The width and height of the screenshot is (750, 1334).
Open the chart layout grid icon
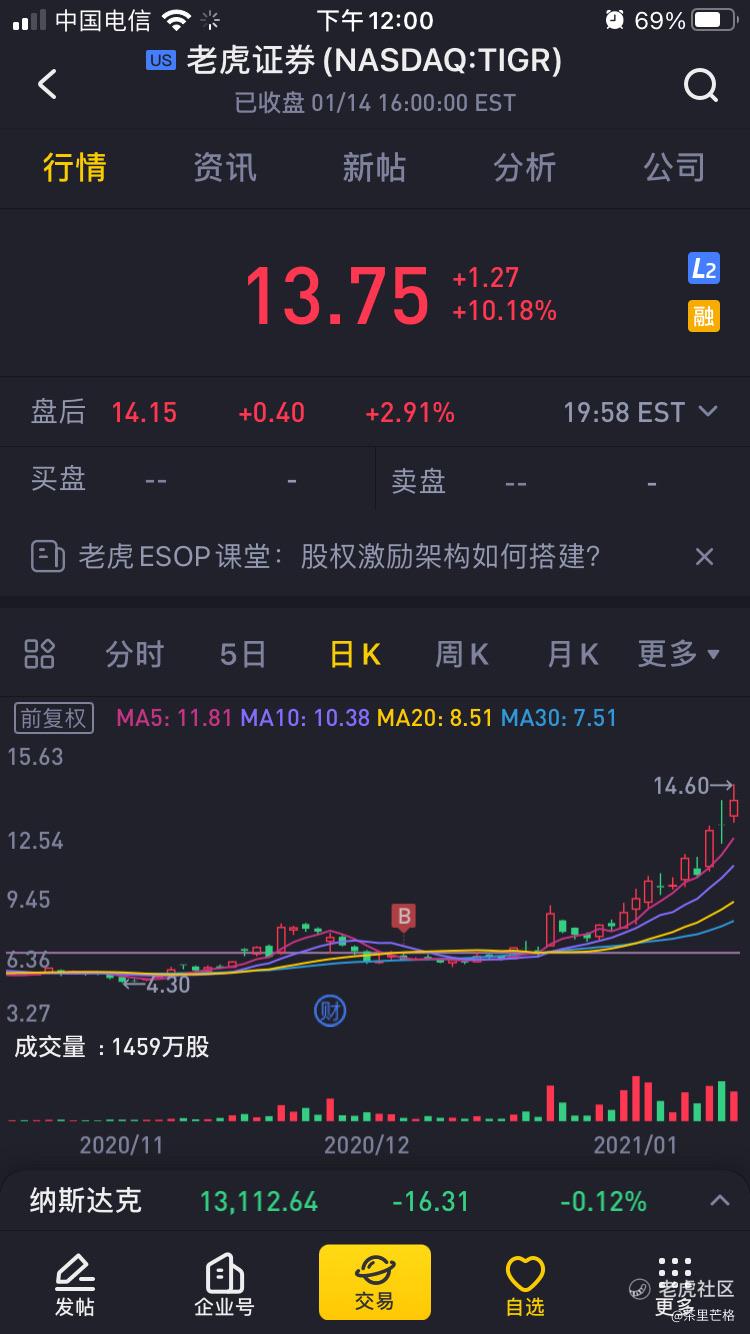click(39, 654)
